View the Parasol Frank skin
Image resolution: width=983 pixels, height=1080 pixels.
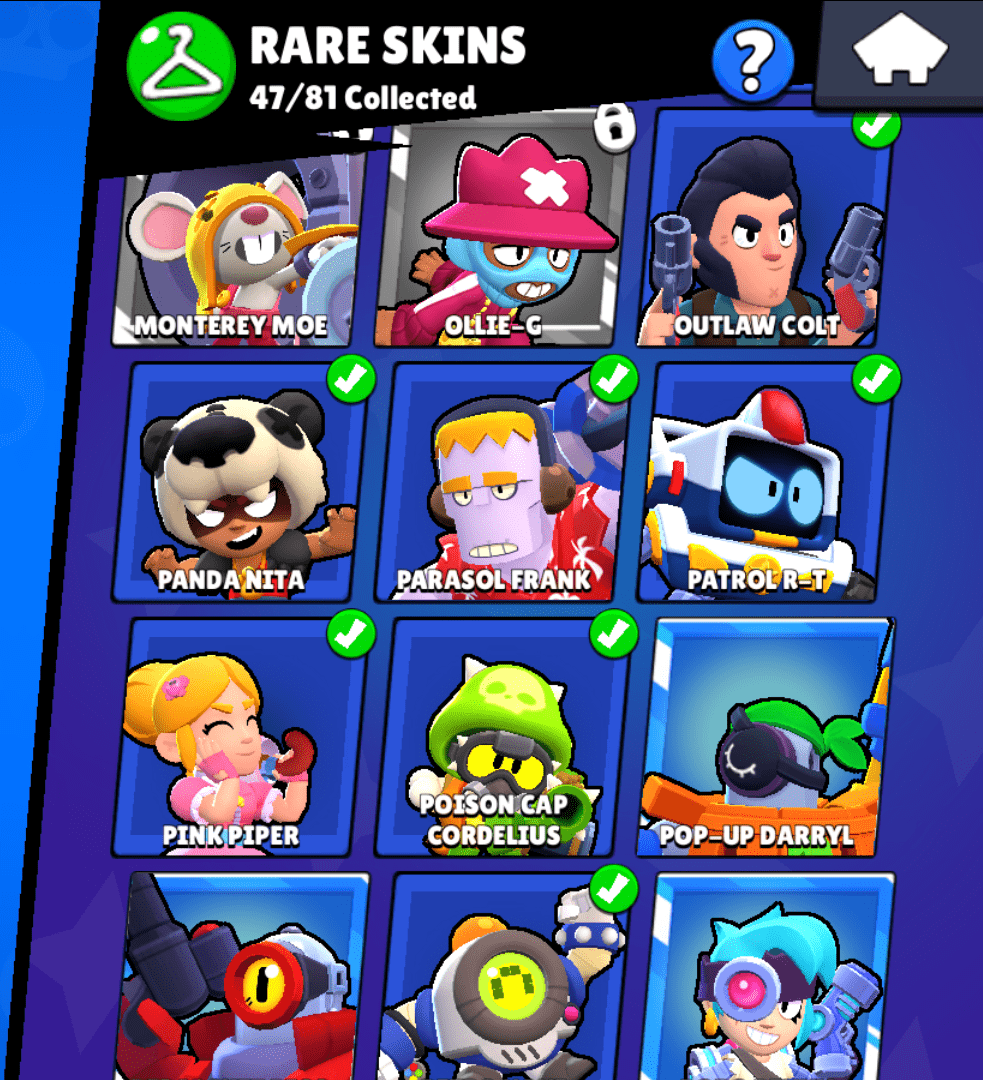click(500, 485)
